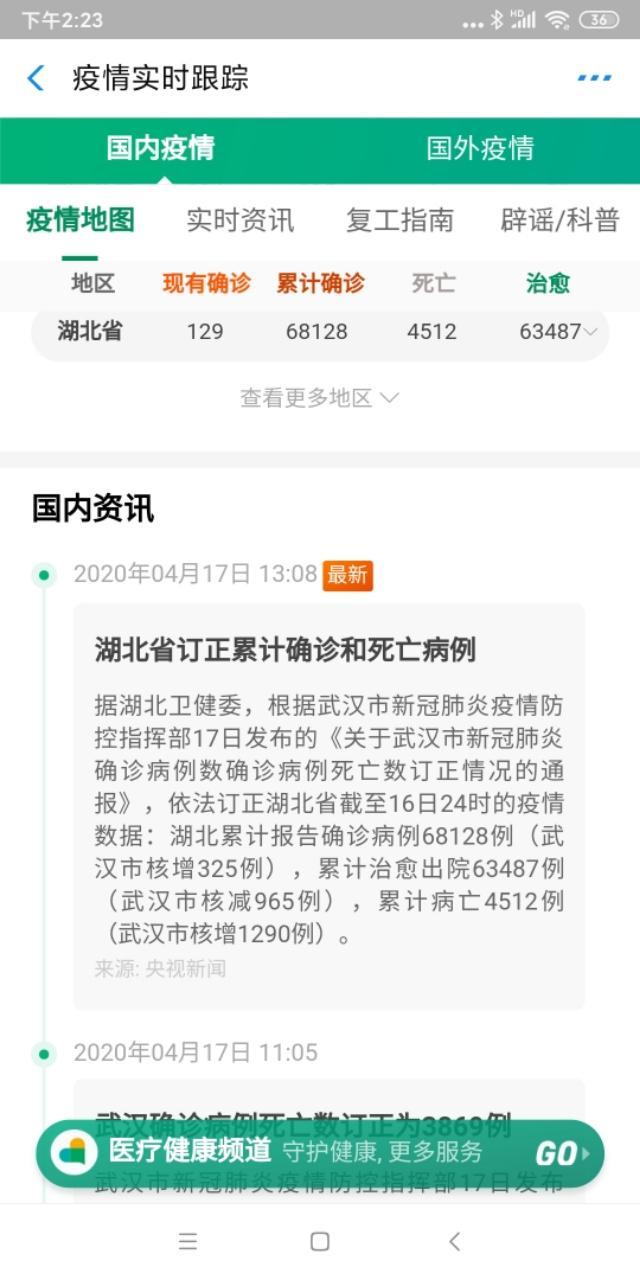Switch to the 国外疫情 tab

[480, 149]
